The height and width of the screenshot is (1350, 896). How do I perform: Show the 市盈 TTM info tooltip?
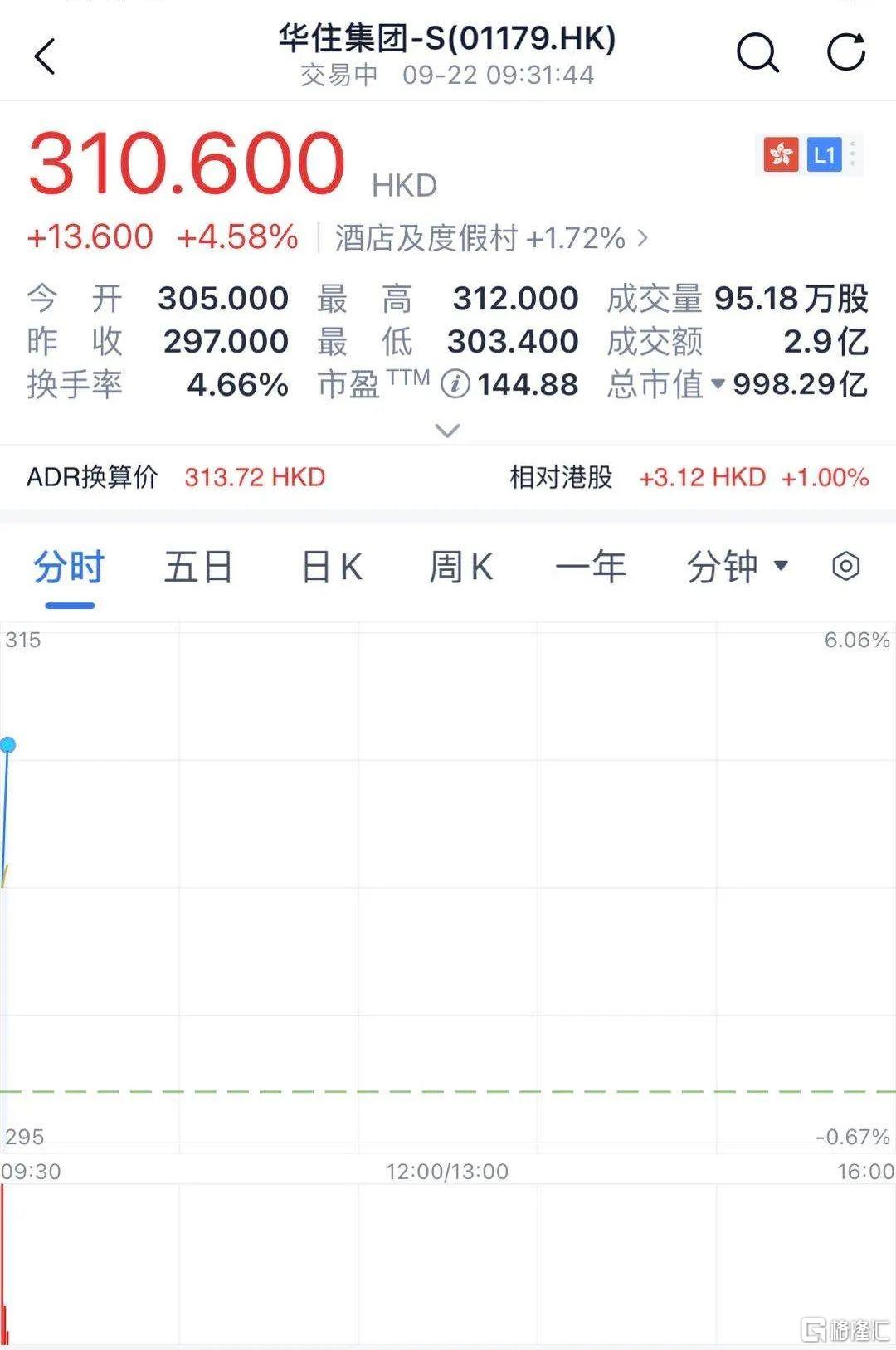coord(455,384)
